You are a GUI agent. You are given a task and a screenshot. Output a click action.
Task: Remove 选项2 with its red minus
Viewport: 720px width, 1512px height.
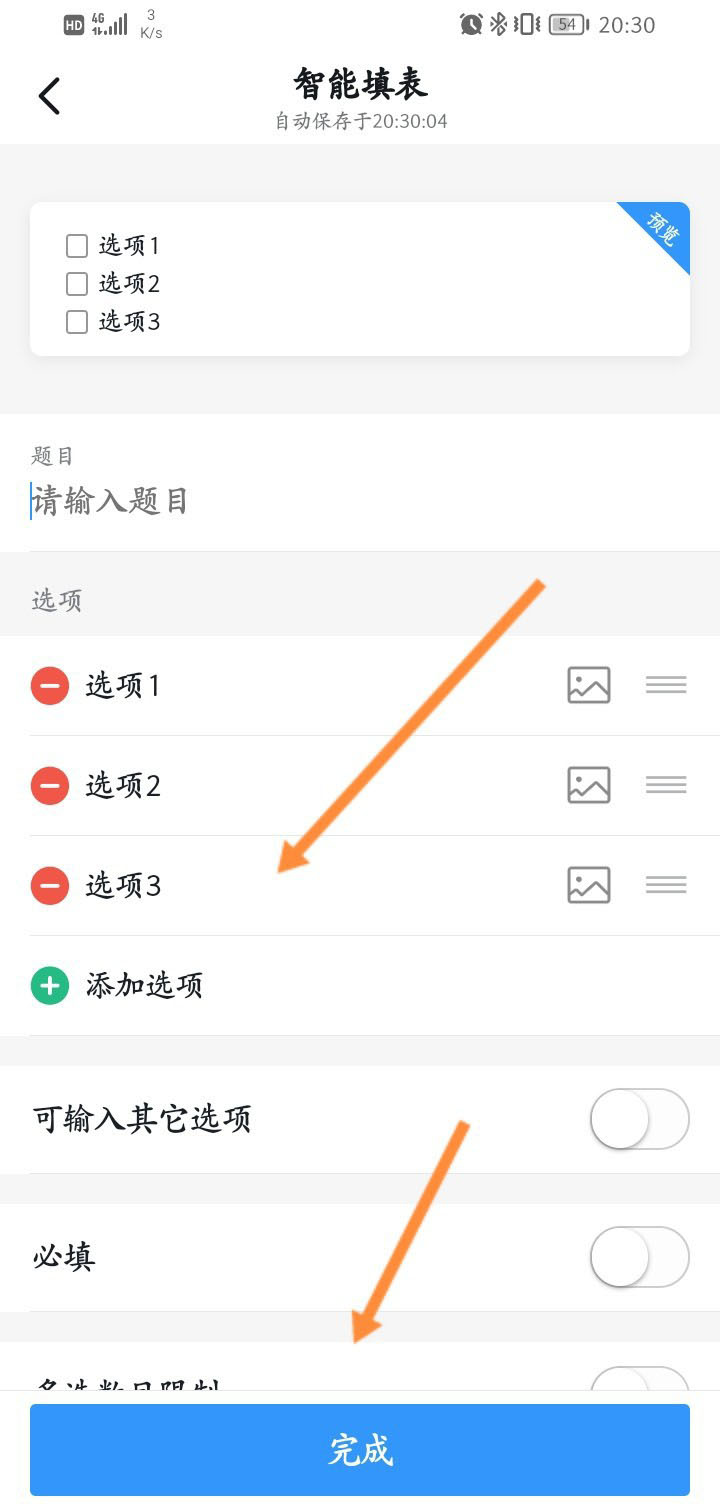point(50,786)
